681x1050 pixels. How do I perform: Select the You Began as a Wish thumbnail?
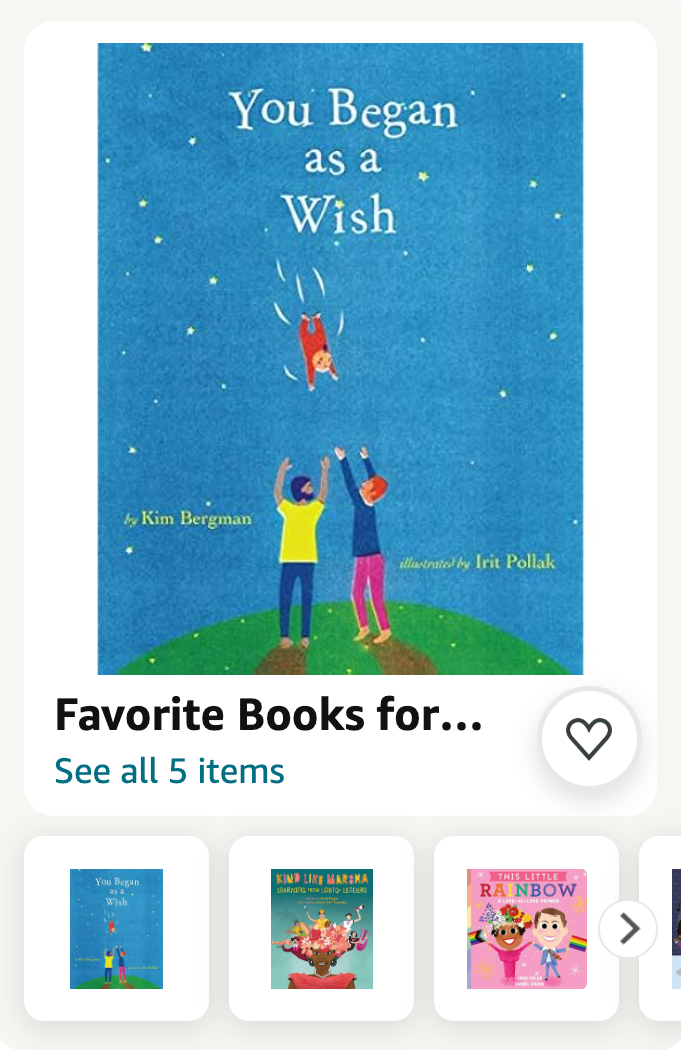pyautogui.click(x=116, y=928)
